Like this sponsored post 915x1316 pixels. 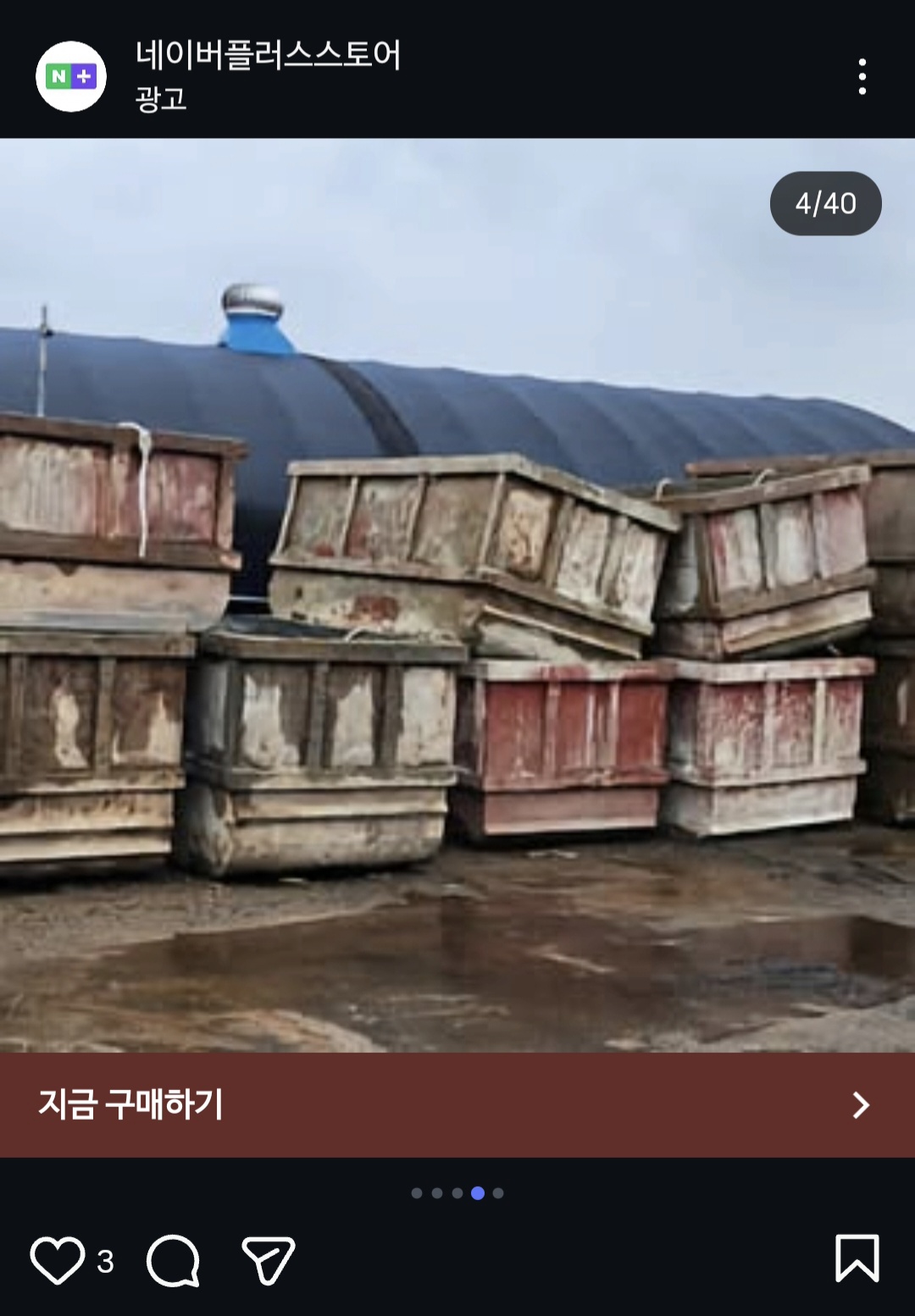coord(58,1260)
